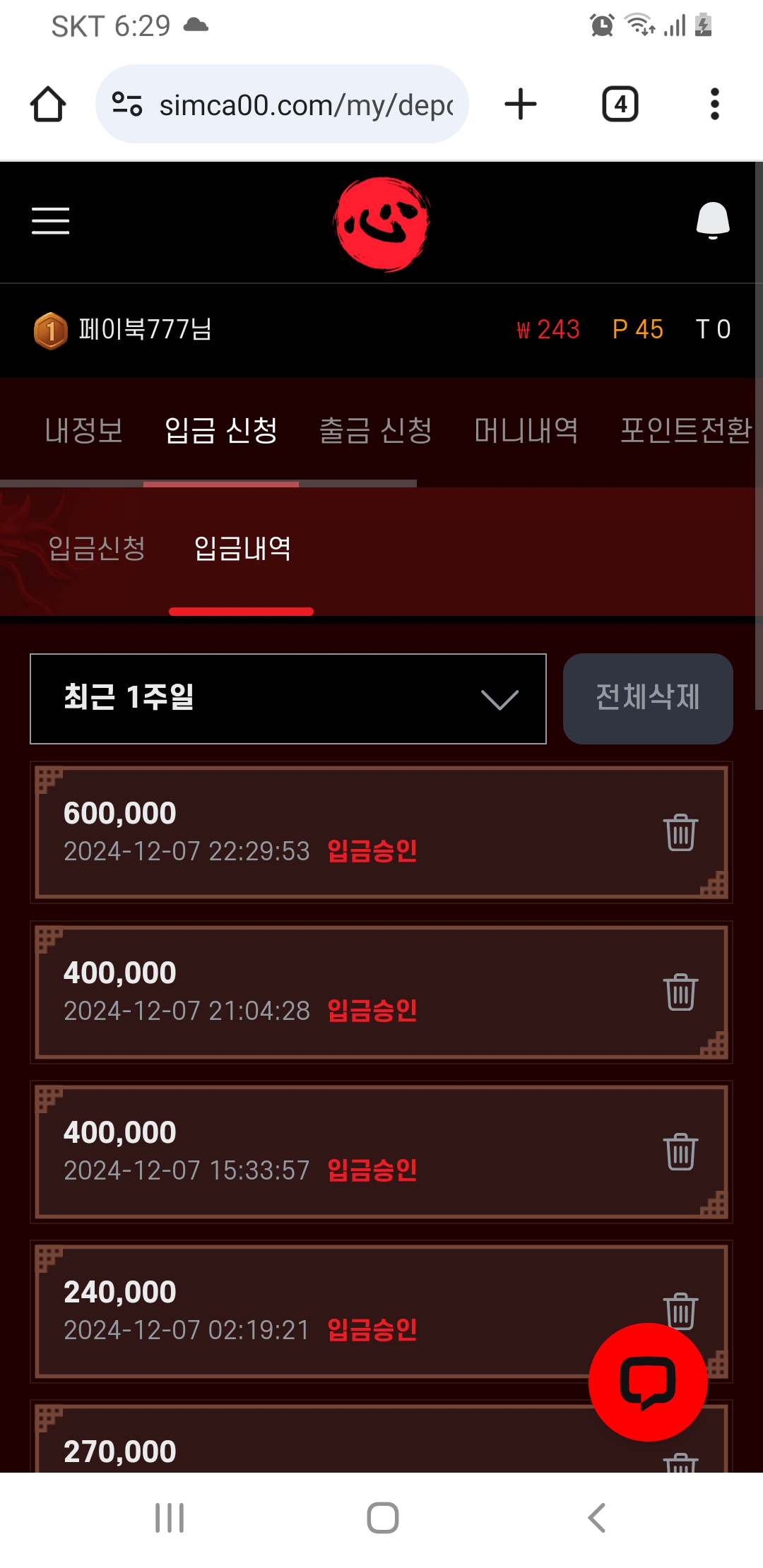Show the open tabs switcher
This screenshot has width=763, height=1568.
pos(620,105)
